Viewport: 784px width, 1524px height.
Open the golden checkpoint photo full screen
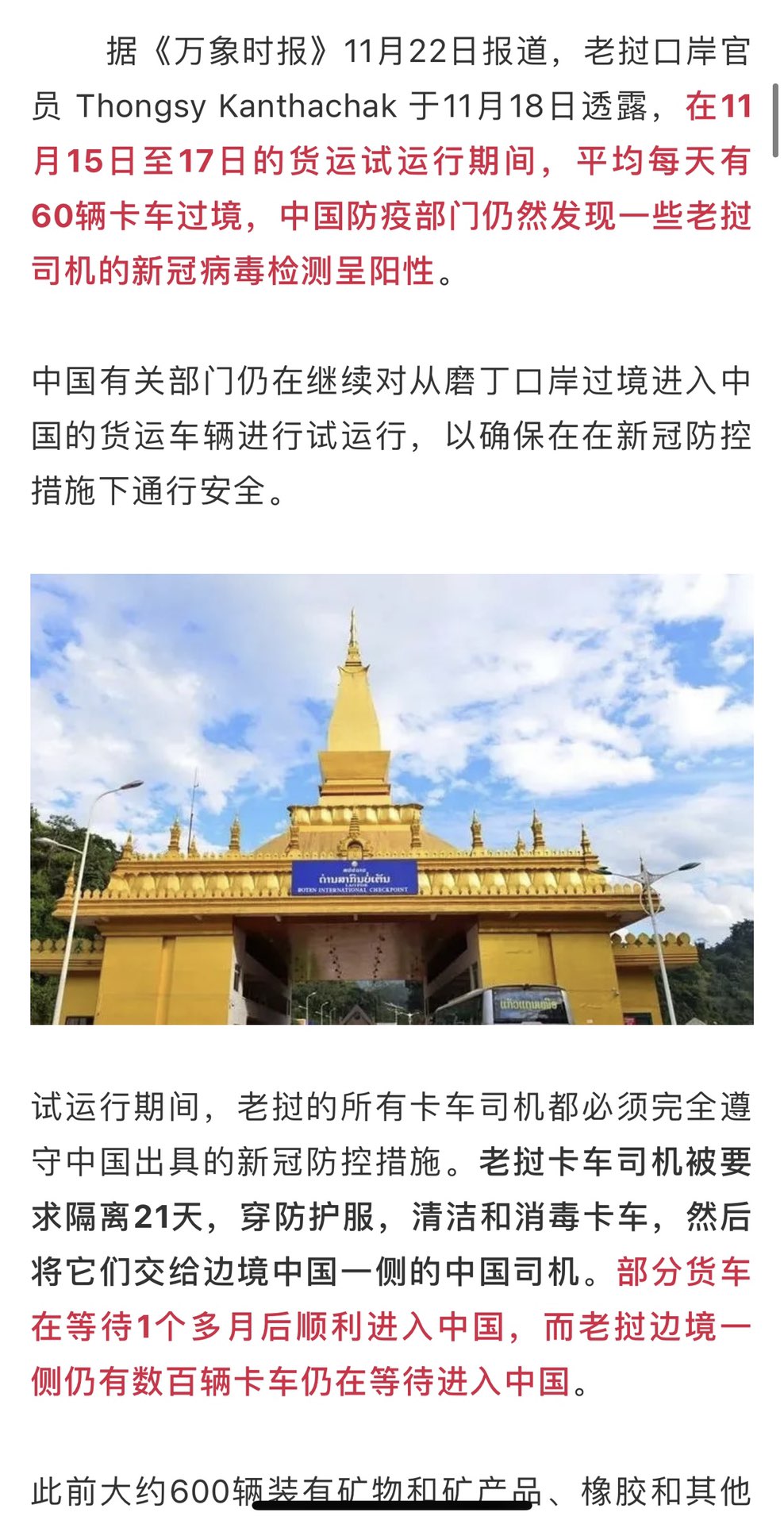pyautogui.click(x=392, y=799)
